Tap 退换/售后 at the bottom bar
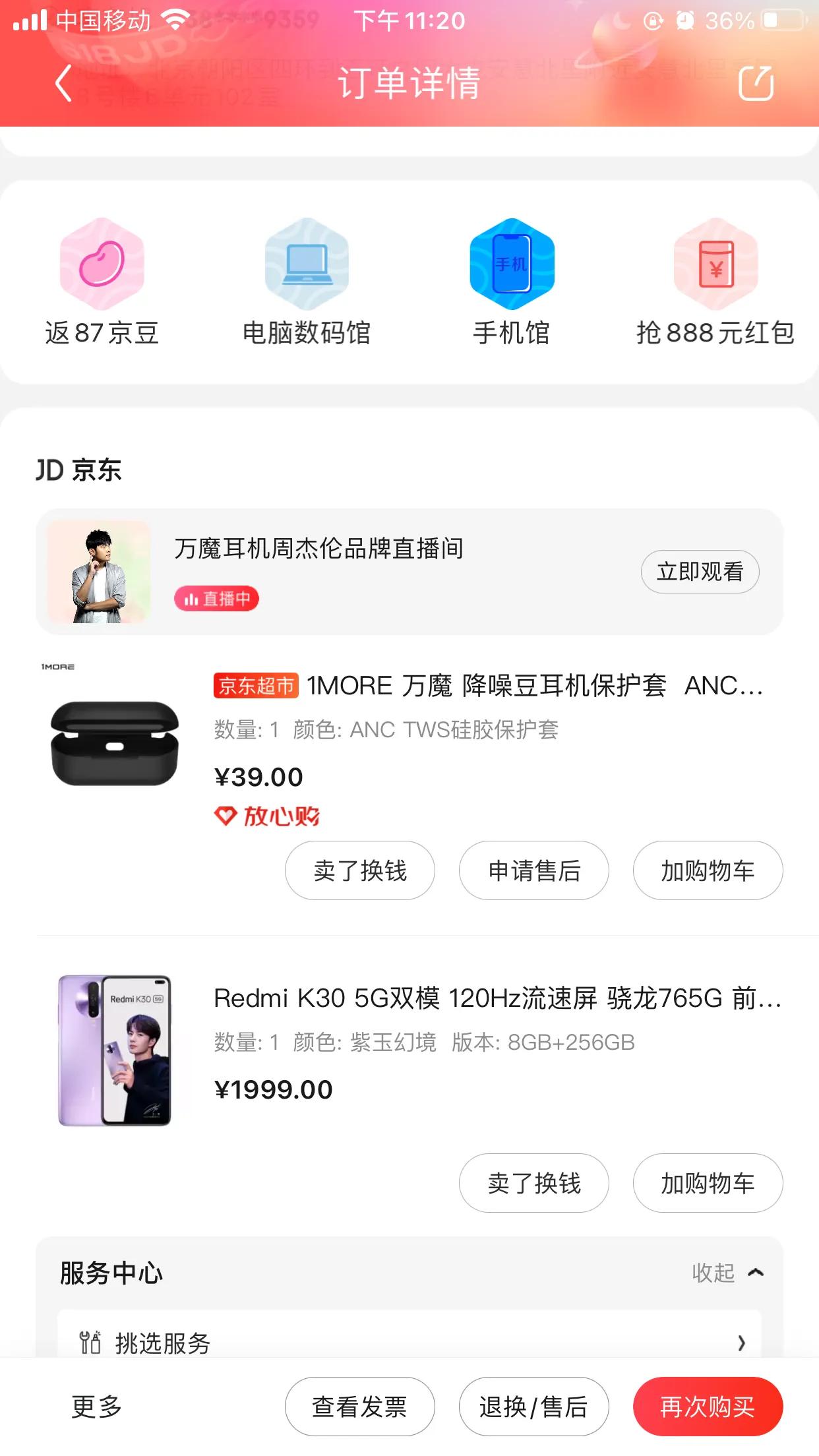819x1456 pixels. coord(533,1405)
